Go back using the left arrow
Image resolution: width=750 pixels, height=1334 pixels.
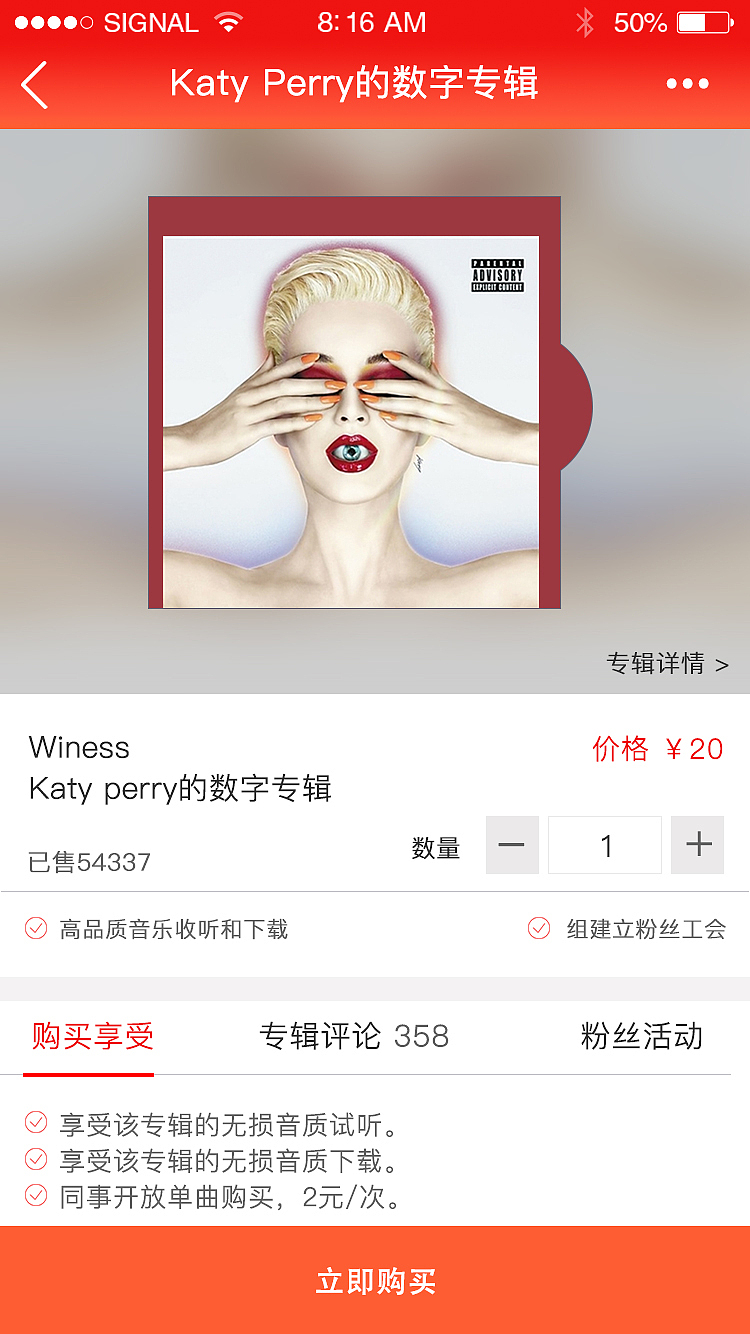click(x=35, y=85)
